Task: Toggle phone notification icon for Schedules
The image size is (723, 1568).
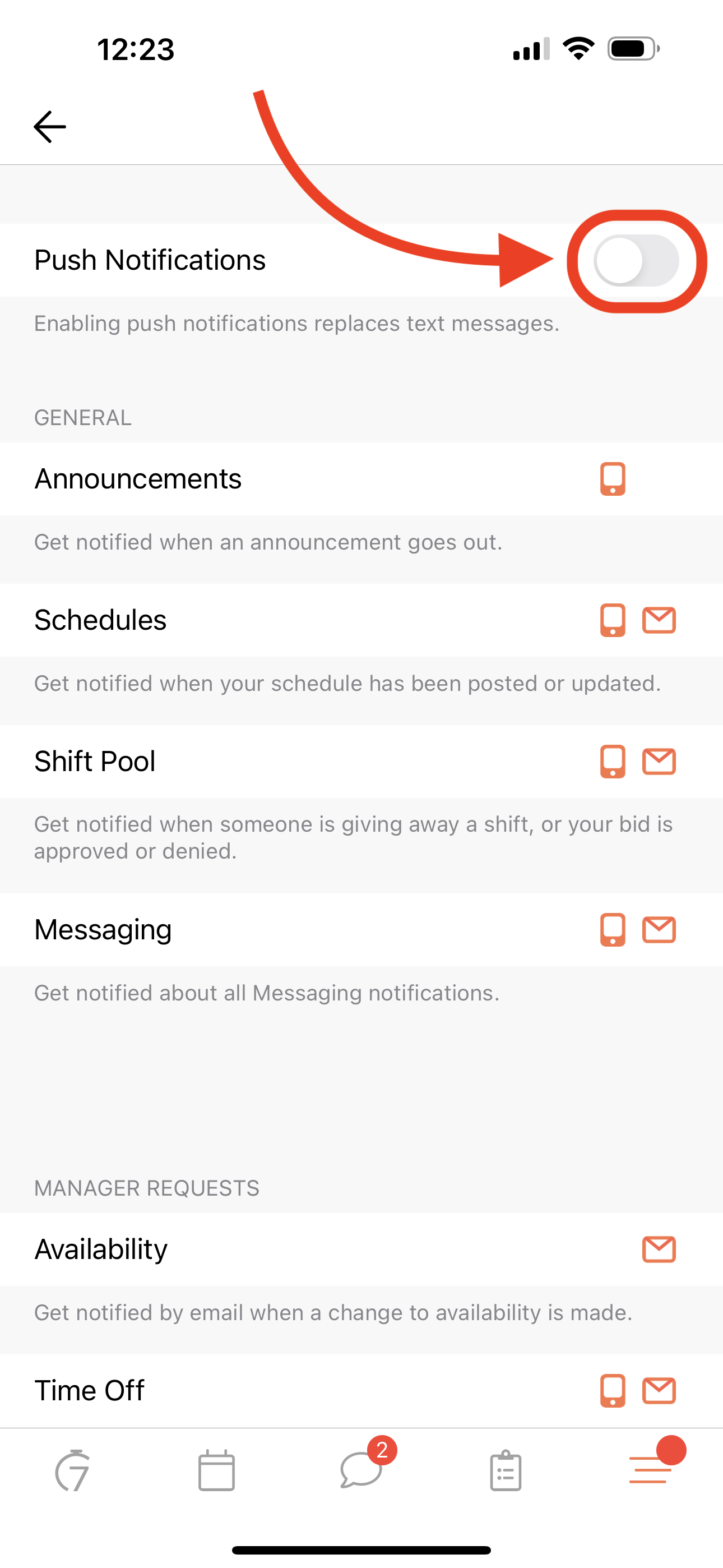Action: (613, 620)
